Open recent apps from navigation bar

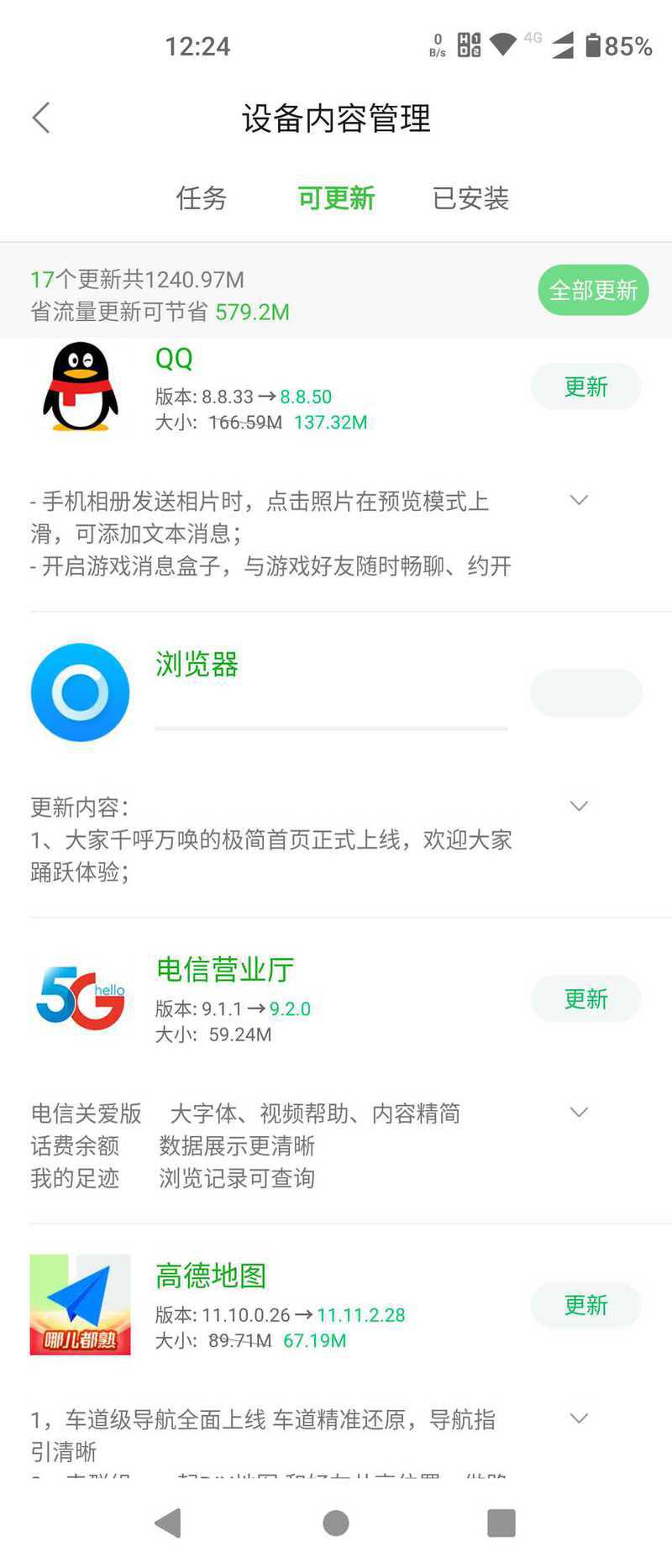pos(501,1523)
